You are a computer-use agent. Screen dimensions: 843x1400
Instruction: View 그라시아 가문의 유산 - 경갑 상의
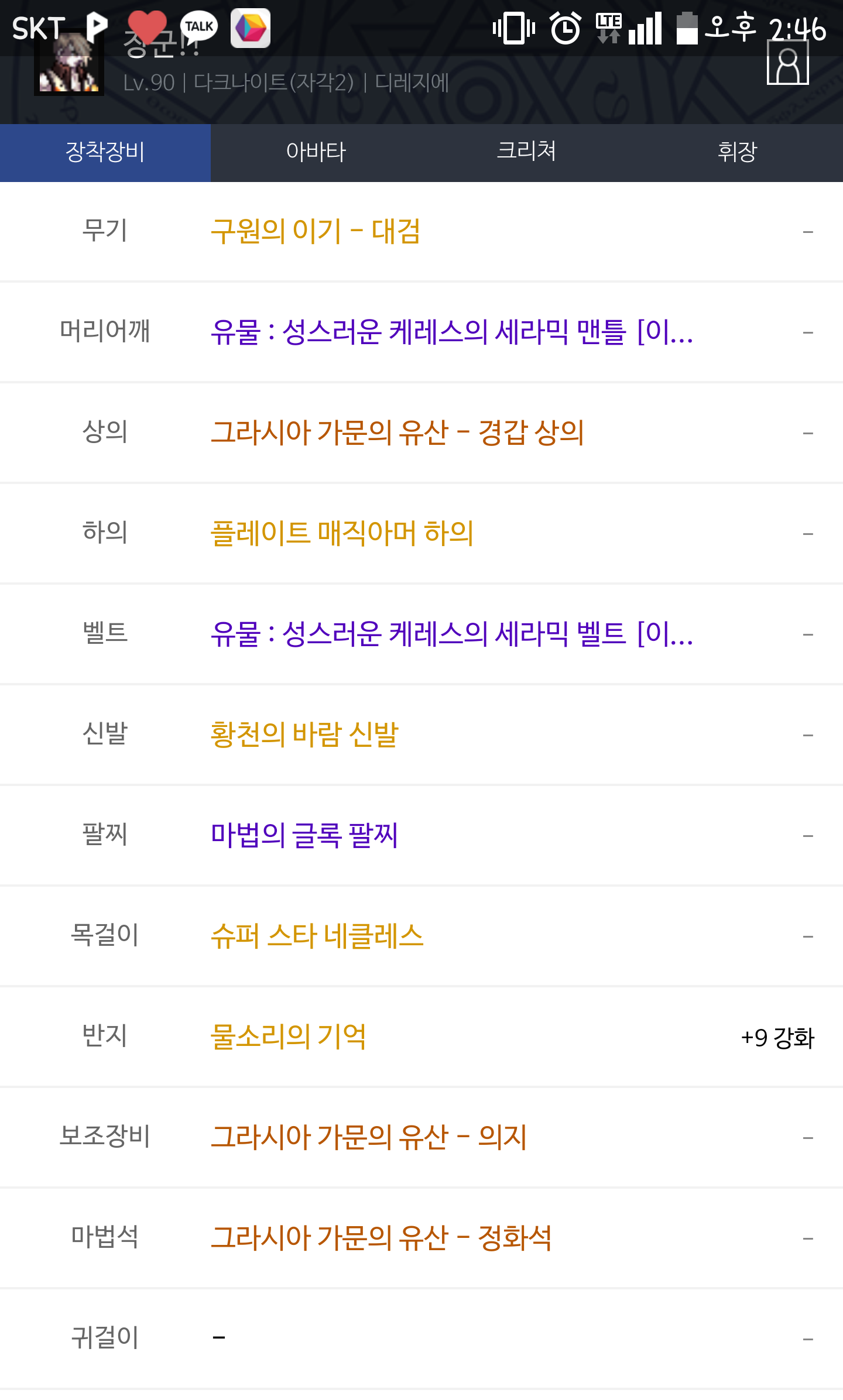pos(397,433)
